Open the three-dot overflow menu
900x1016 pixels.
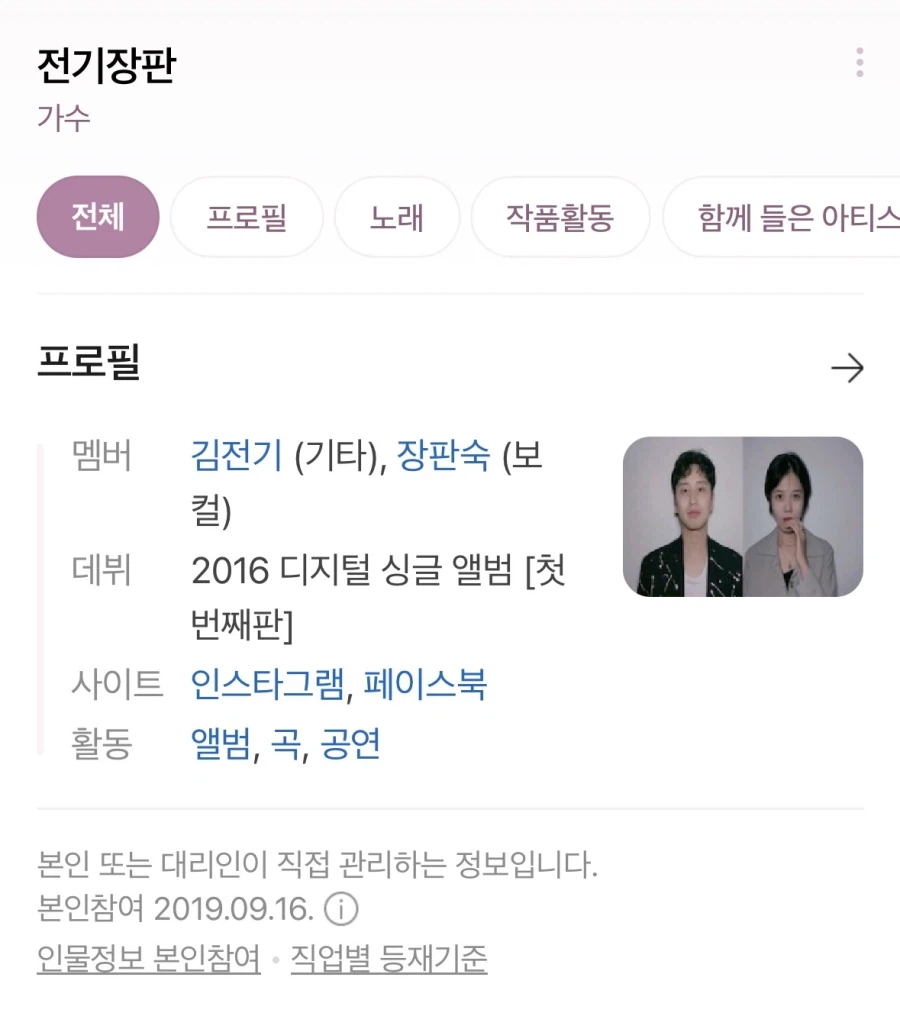858,63
